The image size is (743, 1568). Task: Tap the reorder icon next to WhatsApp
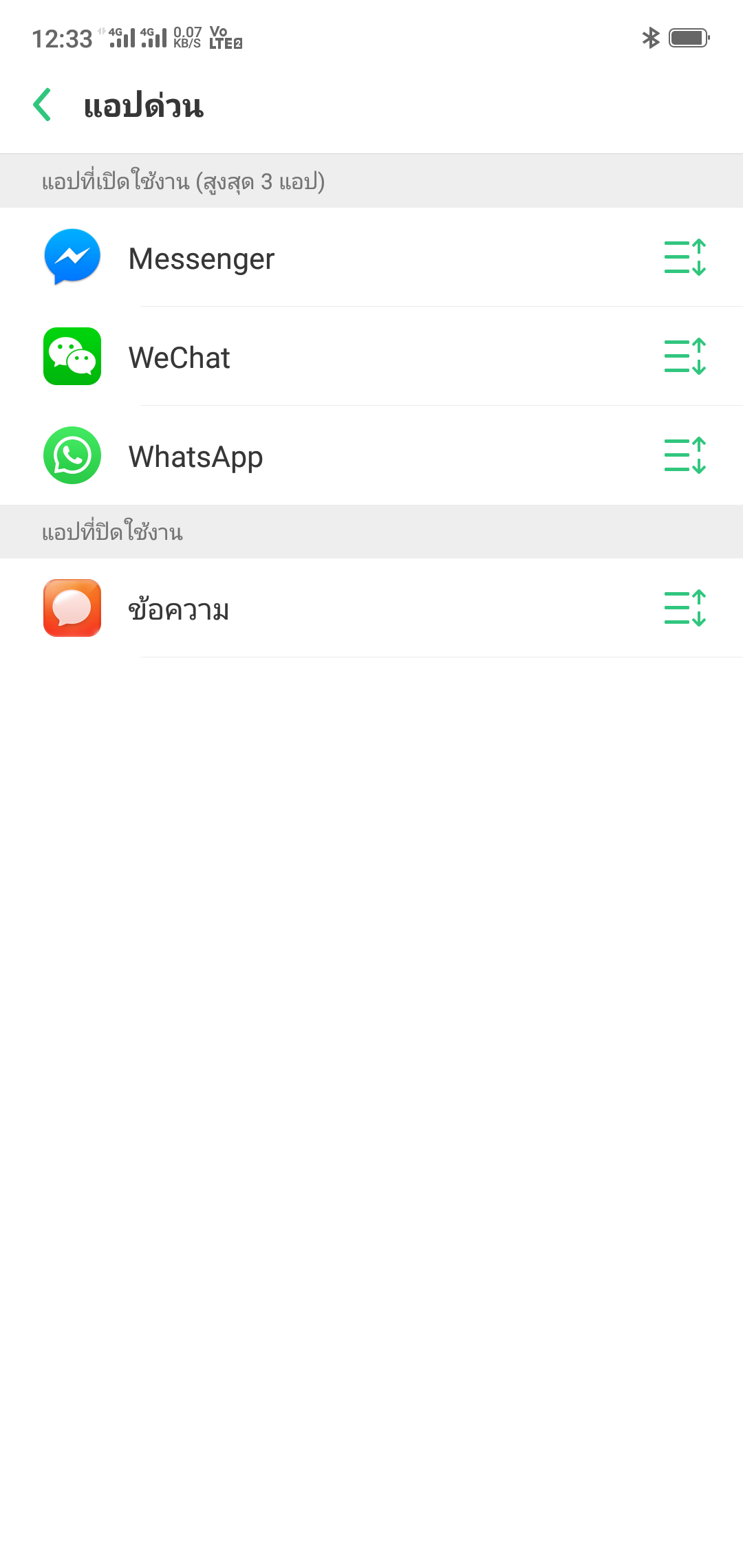(685, 455)
